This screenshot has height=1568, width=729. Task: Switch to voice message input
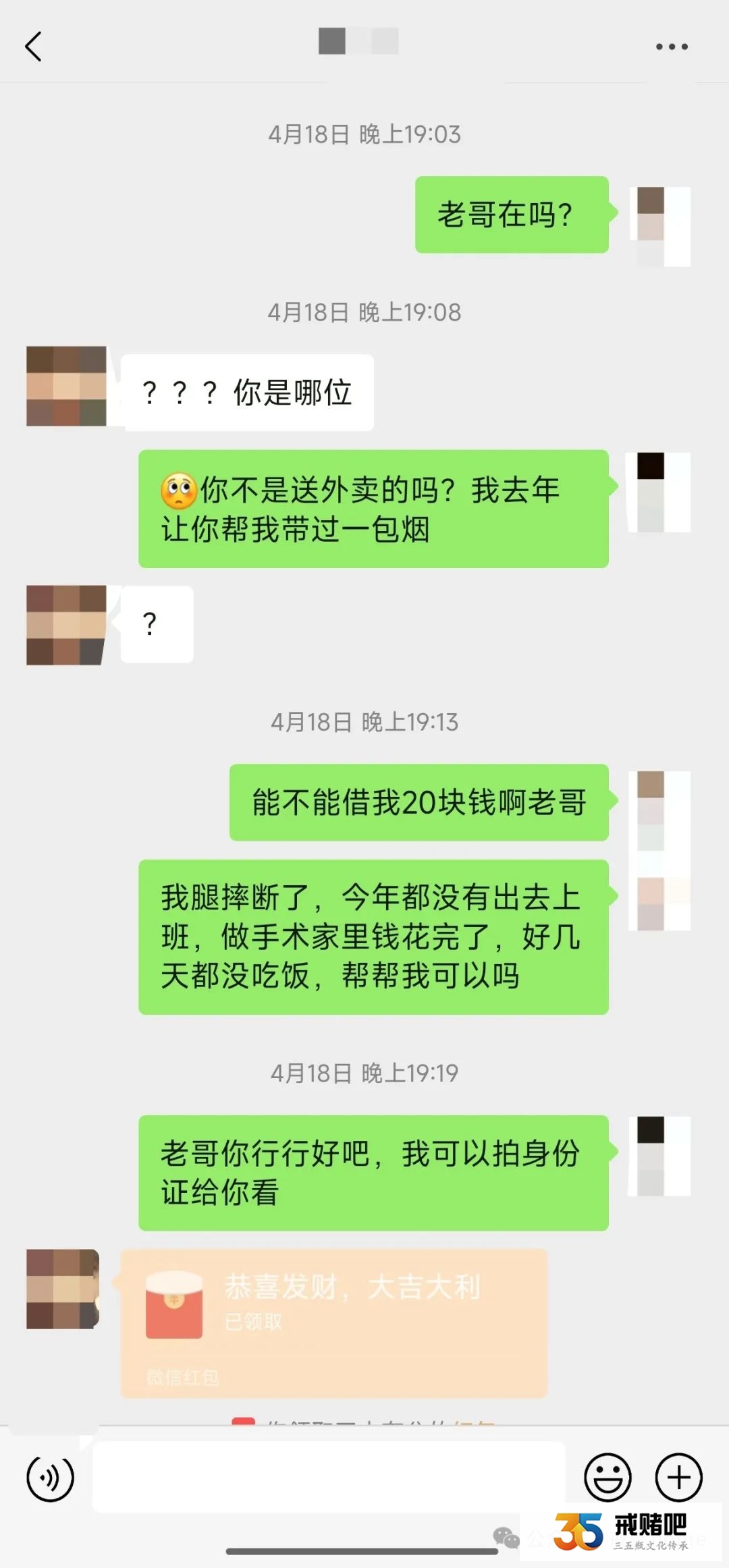point(50,1478)
